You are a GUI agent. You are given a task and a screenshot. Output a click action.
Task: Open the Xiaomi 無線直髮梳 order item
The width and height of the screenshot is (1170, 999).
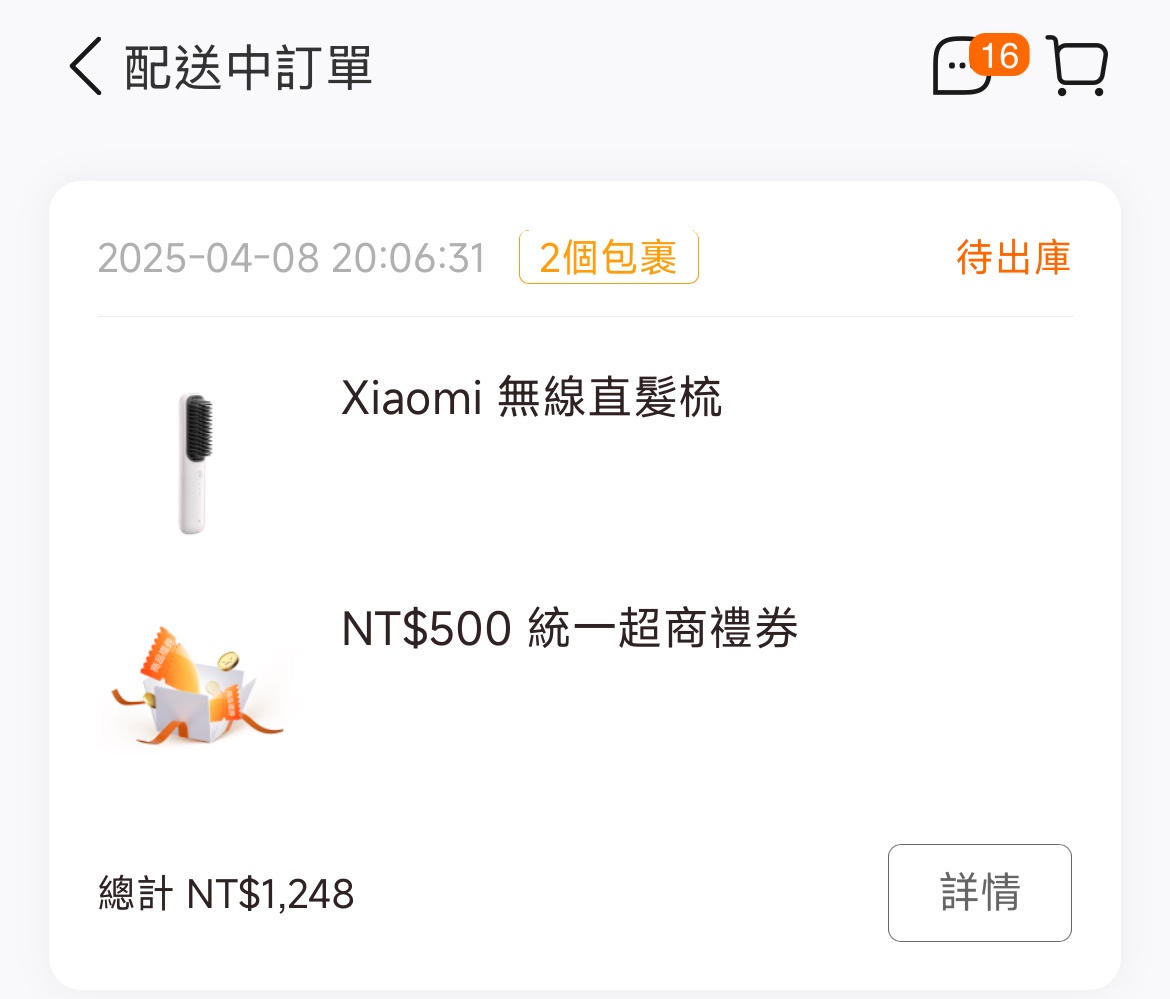click(x=531, y=400)
